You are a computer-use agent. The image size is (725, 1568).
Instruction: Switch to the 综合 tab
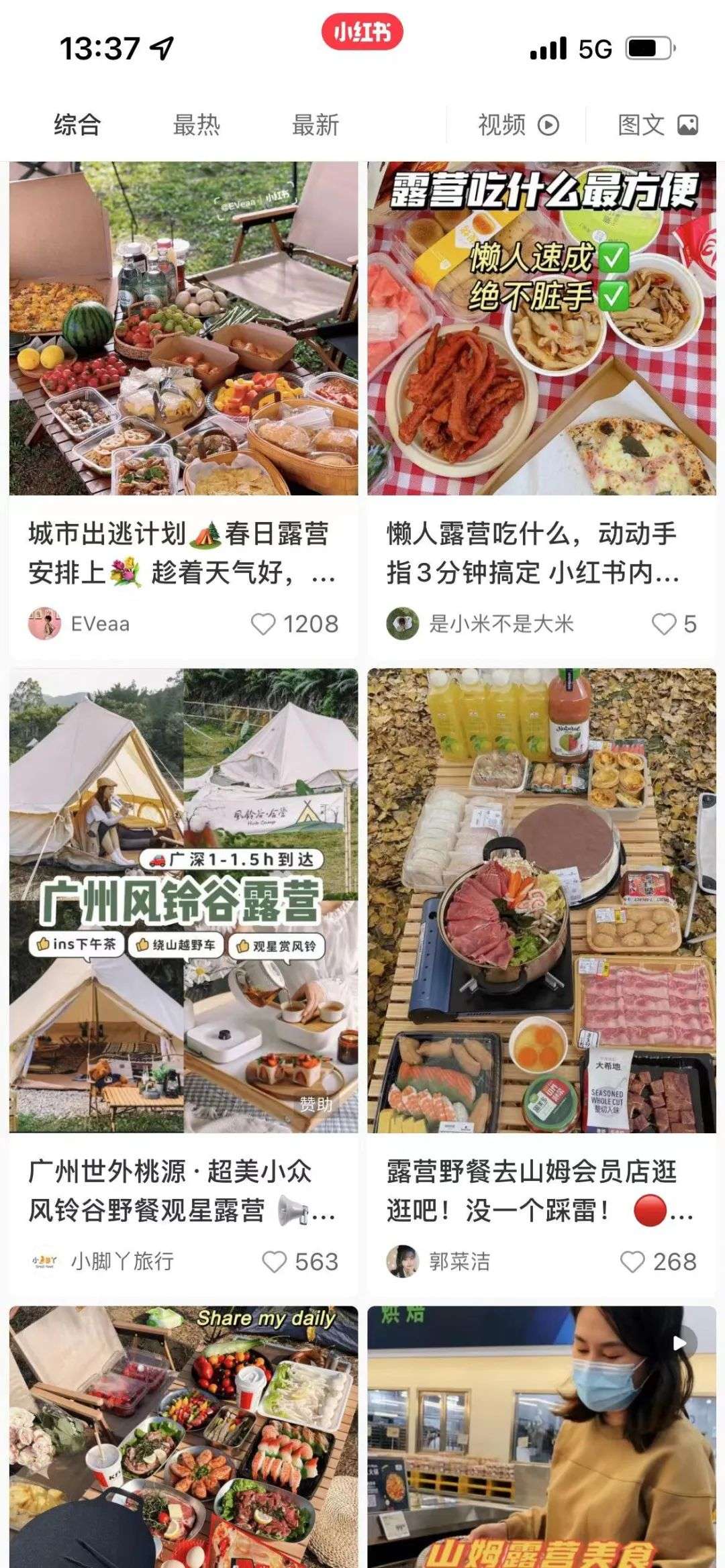[77, 125]
